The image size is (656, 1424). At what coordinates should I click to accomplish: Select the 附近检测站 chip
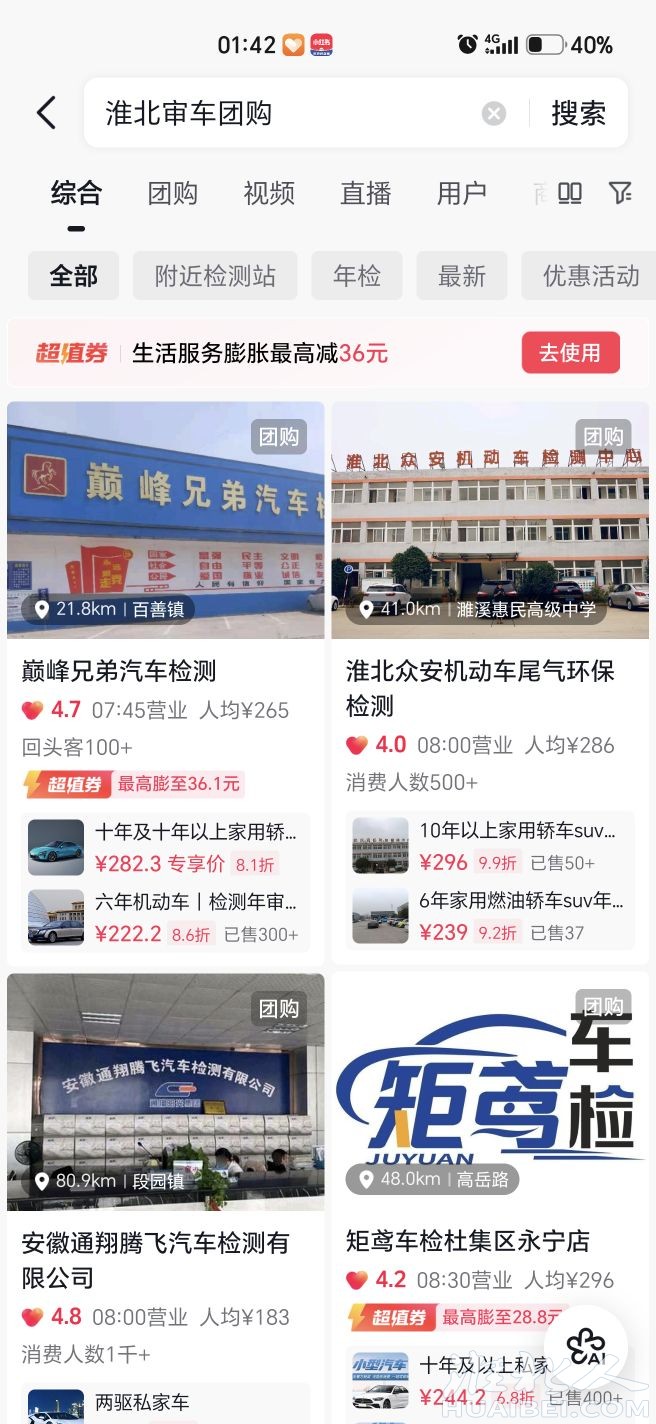(215, 275)
